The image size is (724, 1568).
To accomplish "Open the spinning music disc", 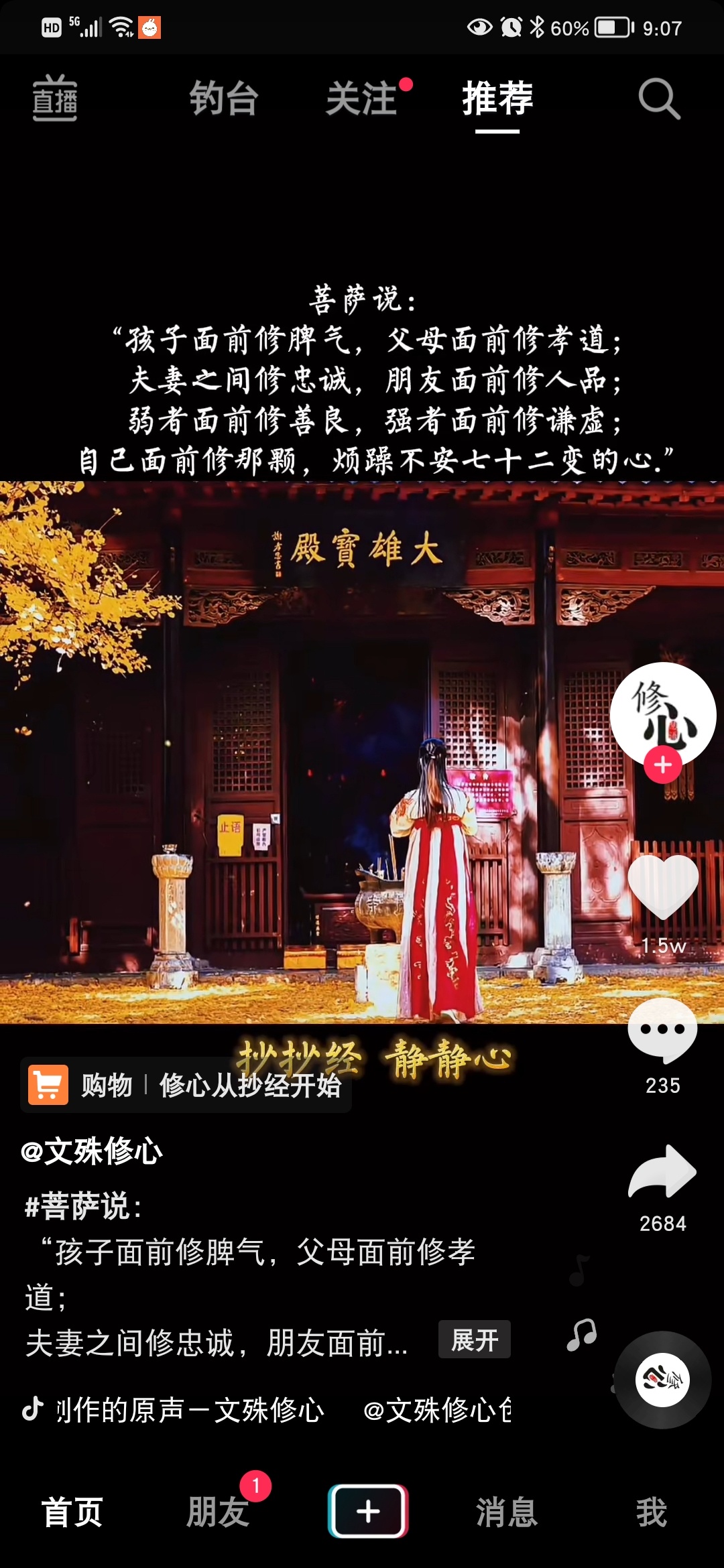I will (x=662, y=1379).
